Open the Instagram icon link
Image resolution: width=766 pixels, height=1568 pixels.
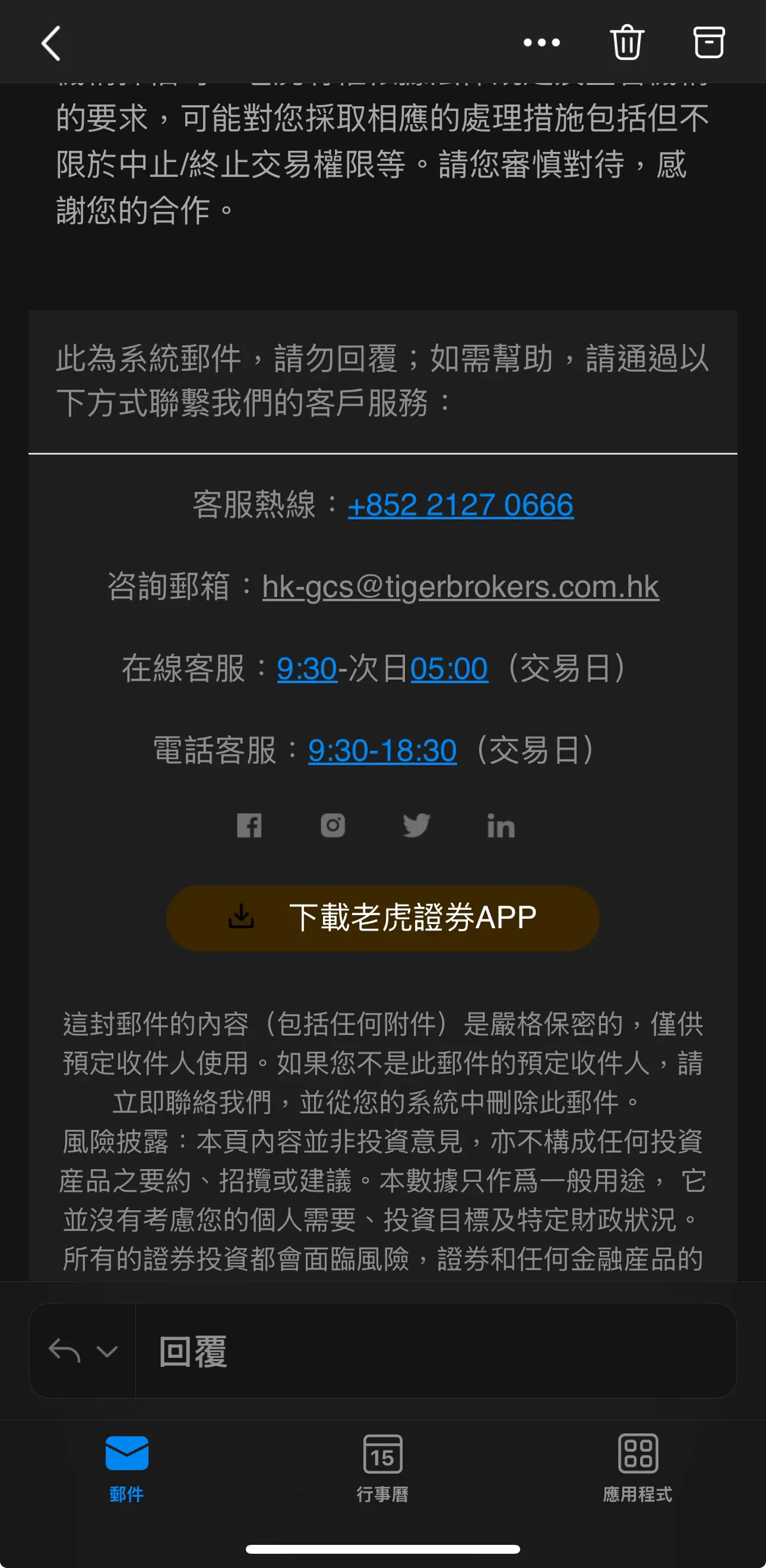(333, 826)
